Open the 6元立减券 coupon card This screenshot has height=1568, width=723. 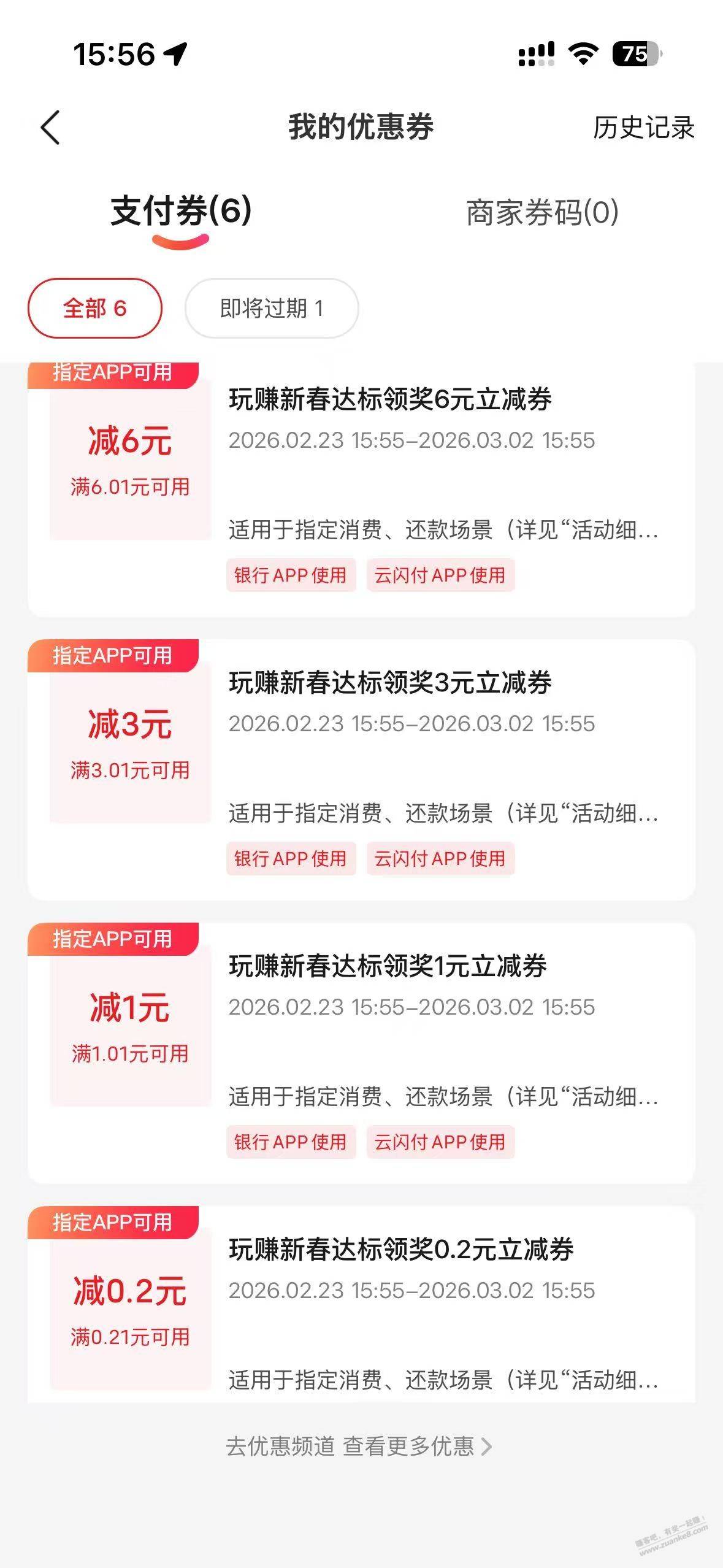point(390,400)
